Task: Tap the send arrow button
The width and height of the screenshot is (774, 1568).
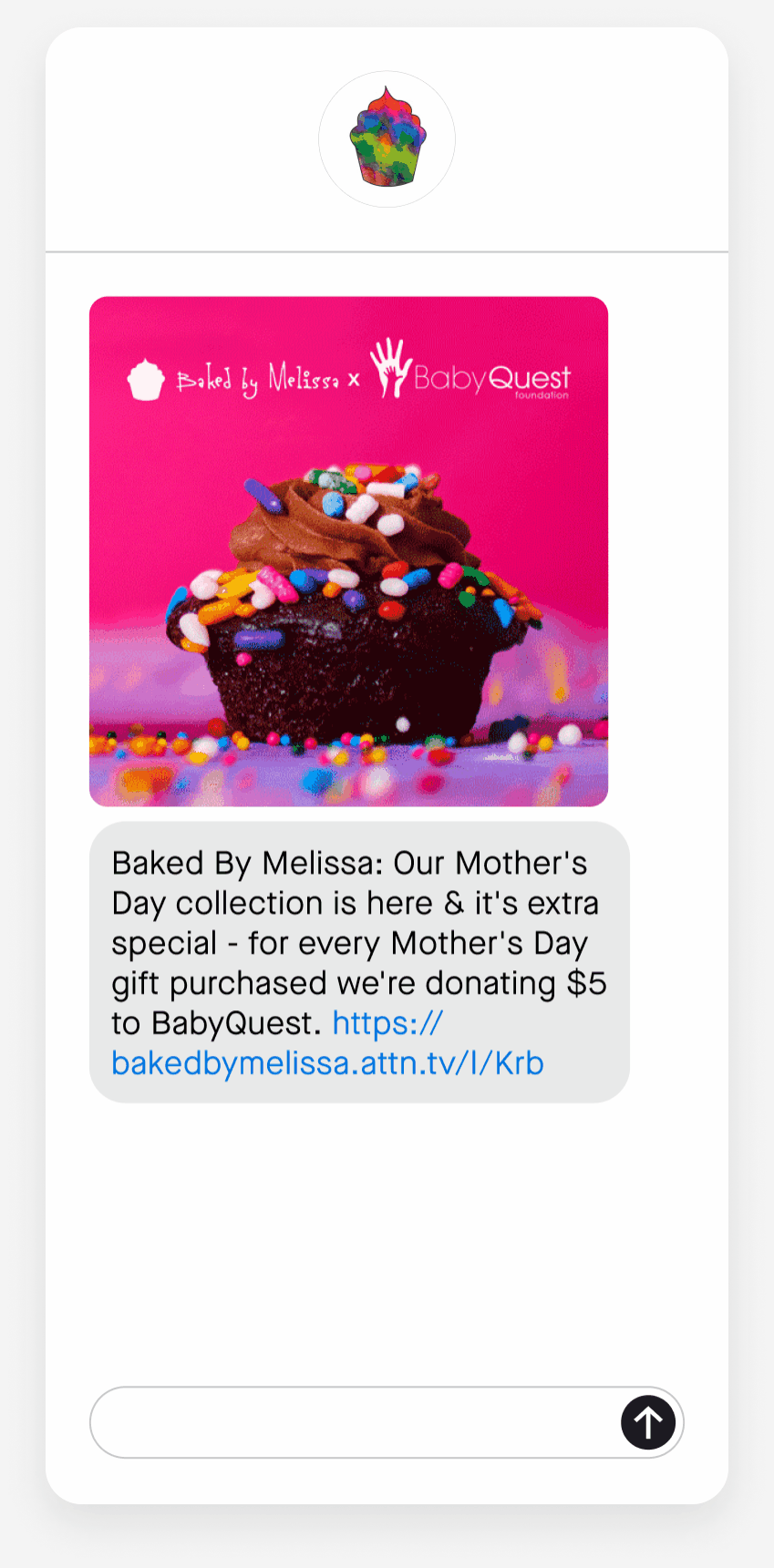Action: (x=648, y=1422)
